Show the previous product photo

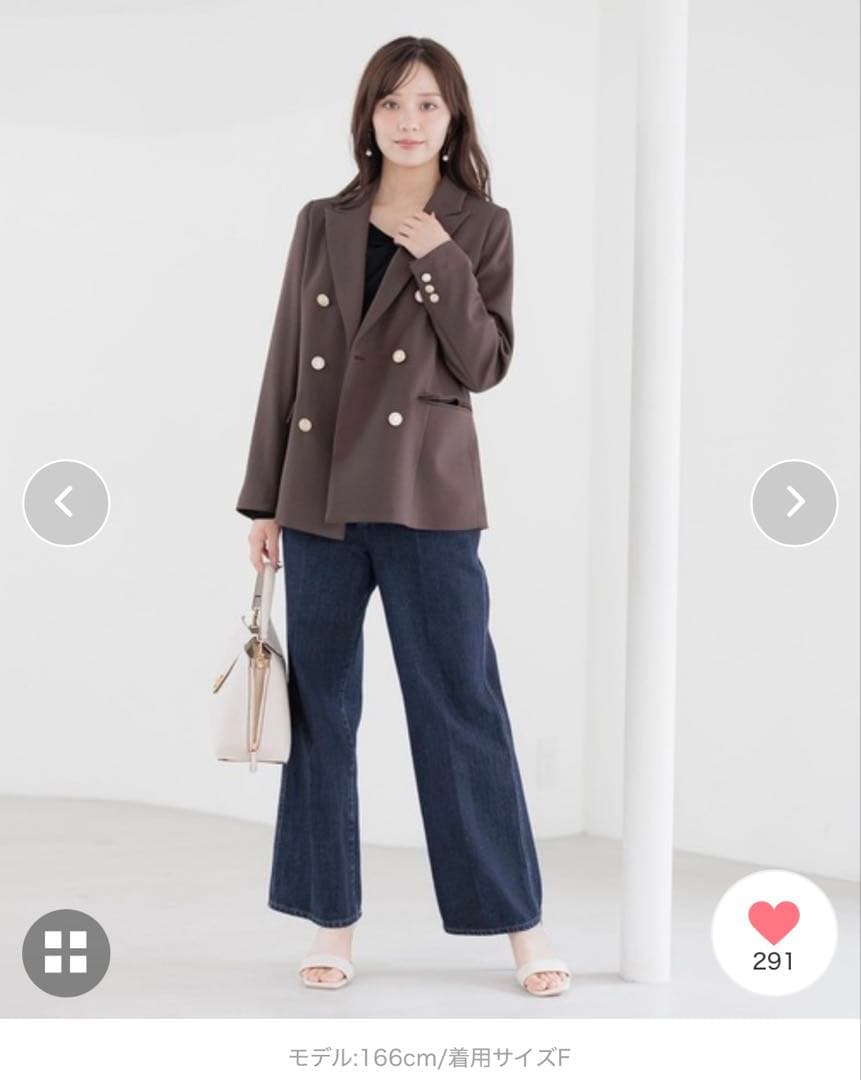pyautogui.click(x=66, y=502)
